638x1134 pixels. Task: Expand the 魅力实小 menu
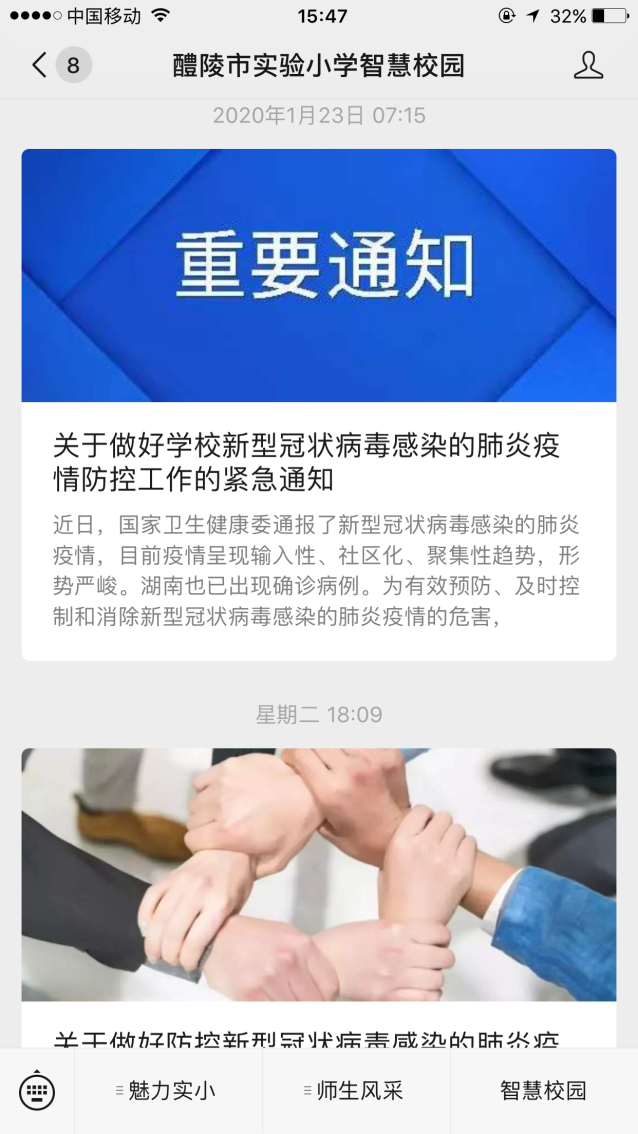pos(168,1090)
